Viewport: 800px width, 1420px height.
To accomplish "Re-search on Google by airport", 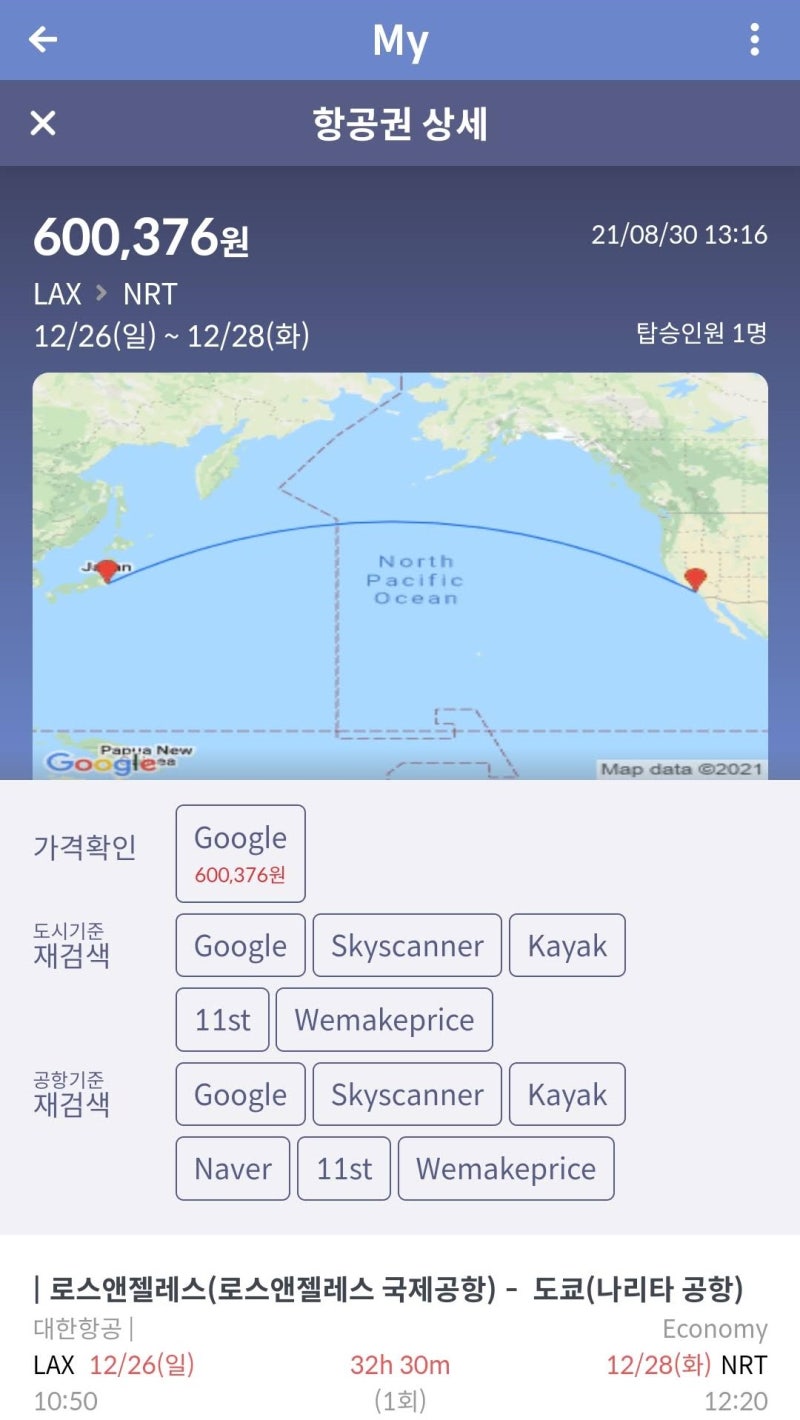I will pos(239,1094).
